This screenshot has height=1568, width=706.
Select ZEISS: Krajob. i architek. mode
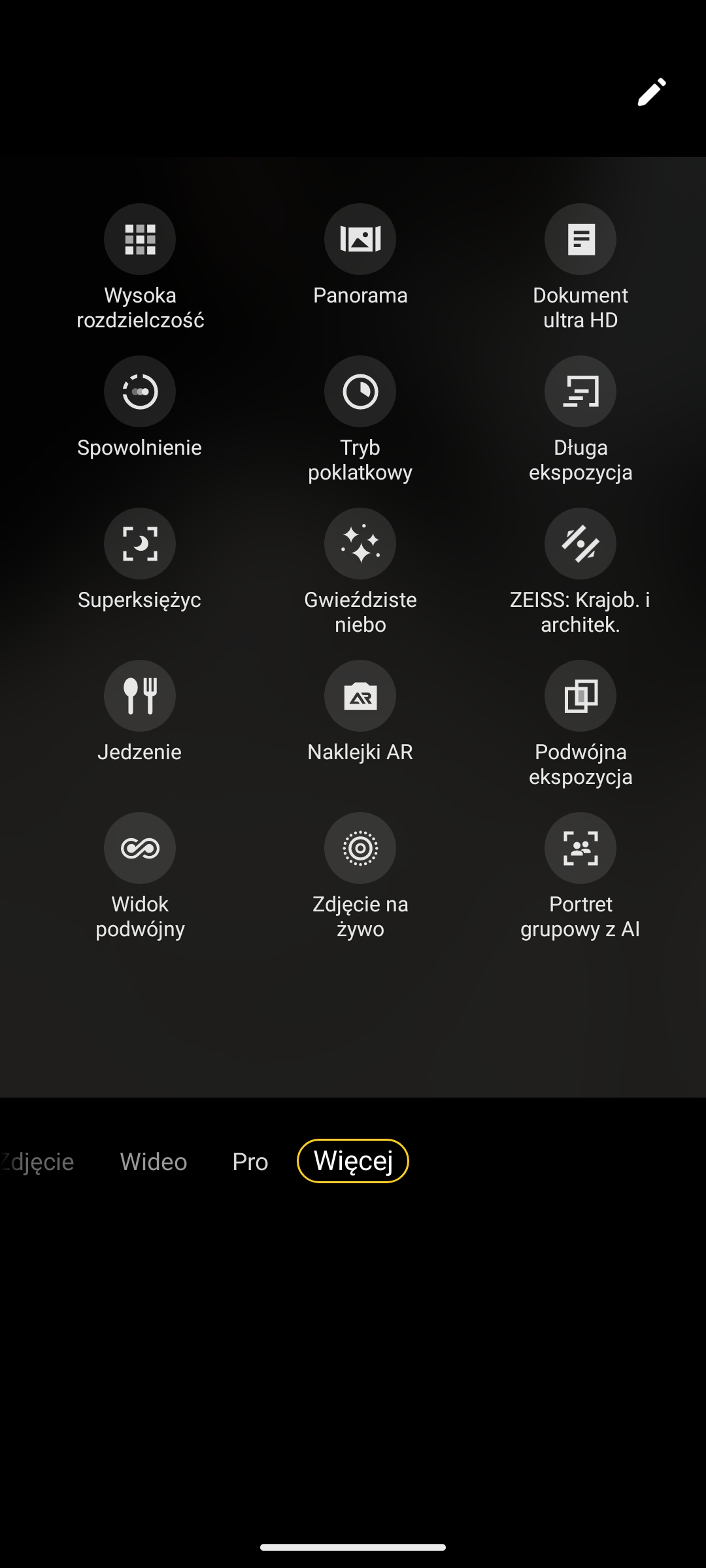tap(580, 543)
